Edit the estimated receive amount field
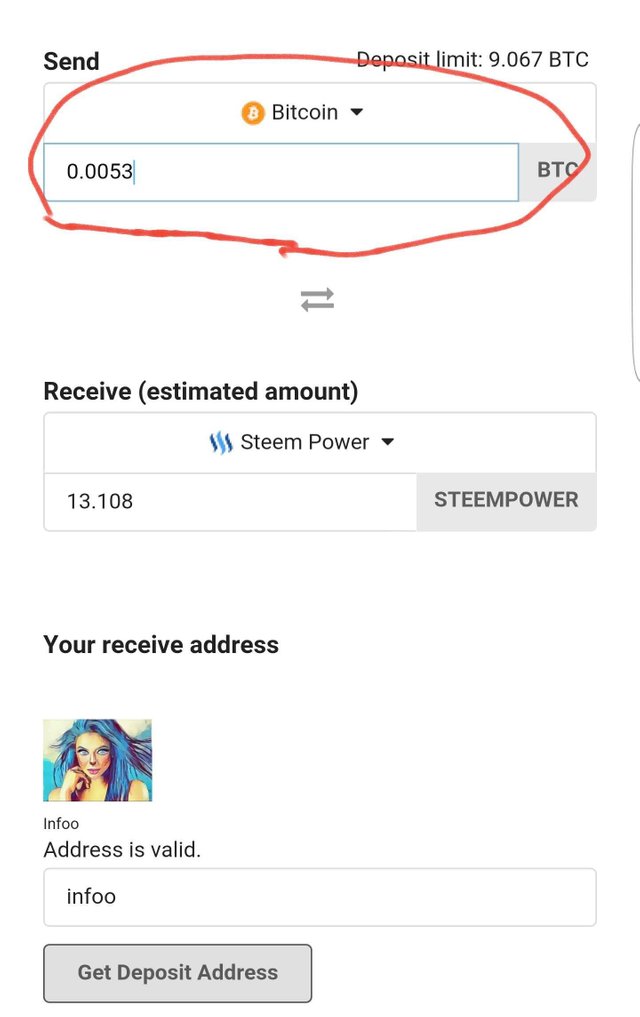 tap(230, 501)
